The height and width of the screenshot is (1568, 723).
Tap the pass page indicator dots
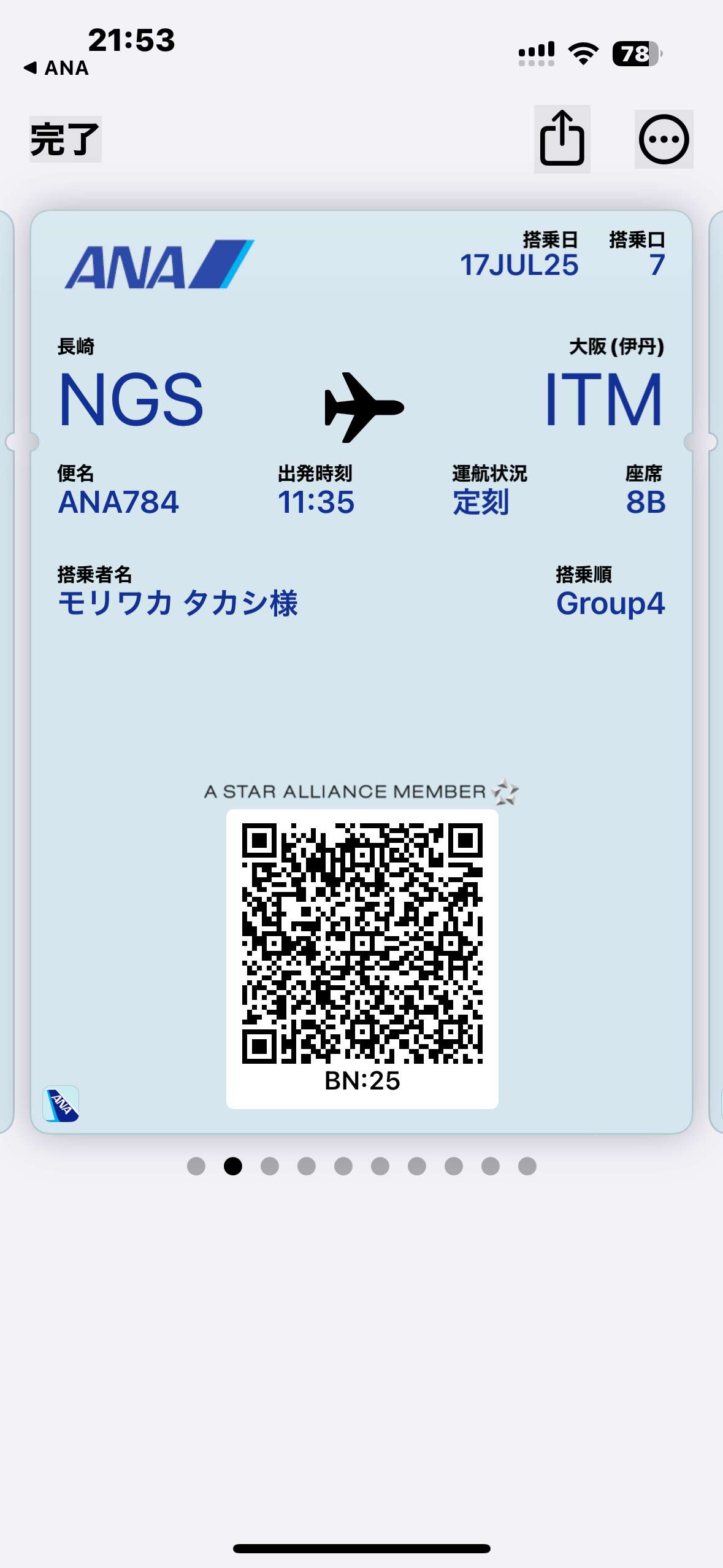point(361,1166)
